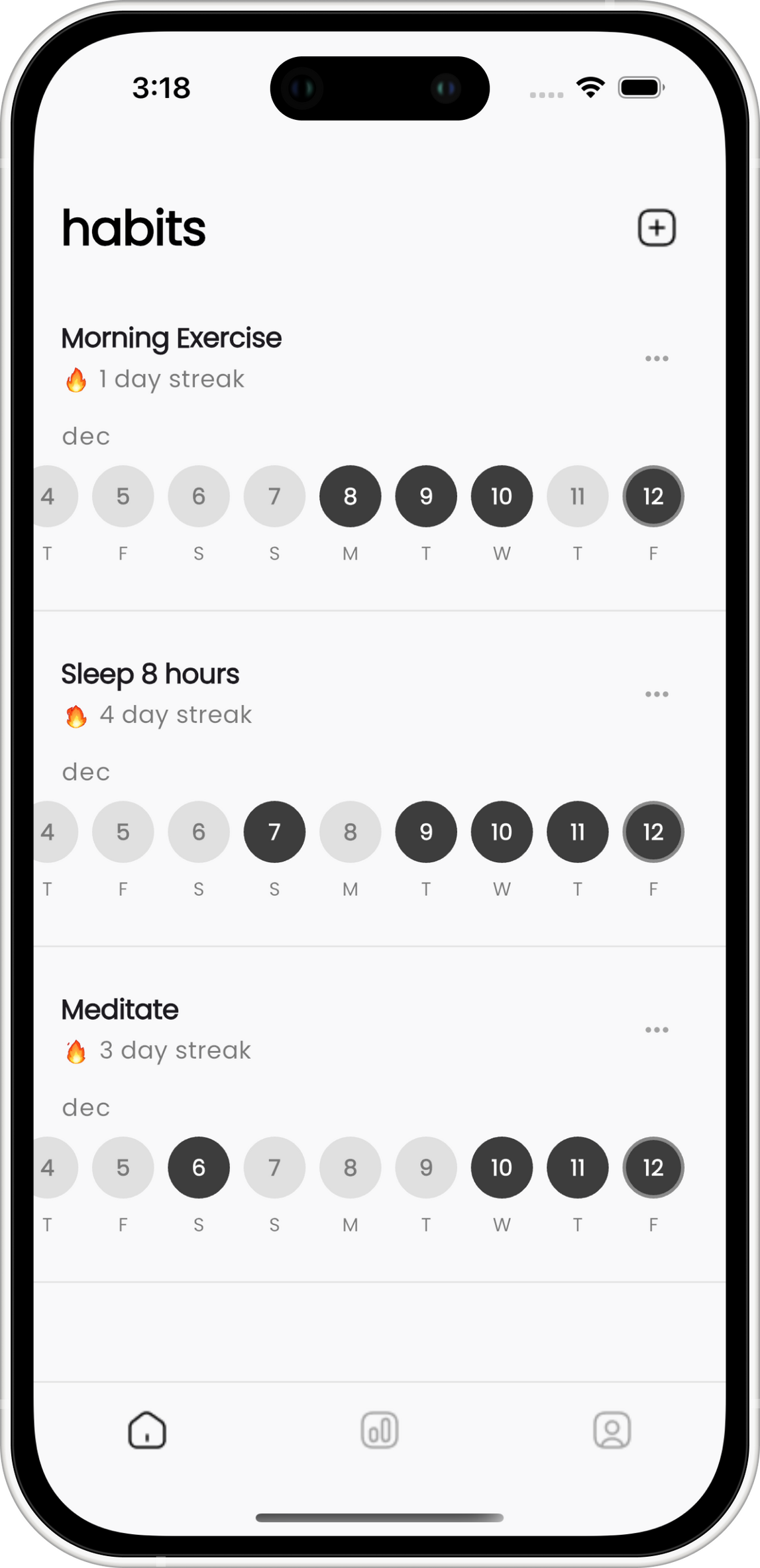
Task: Mark Dec 7 for Morning Exercise
Action: click(274, 496)
